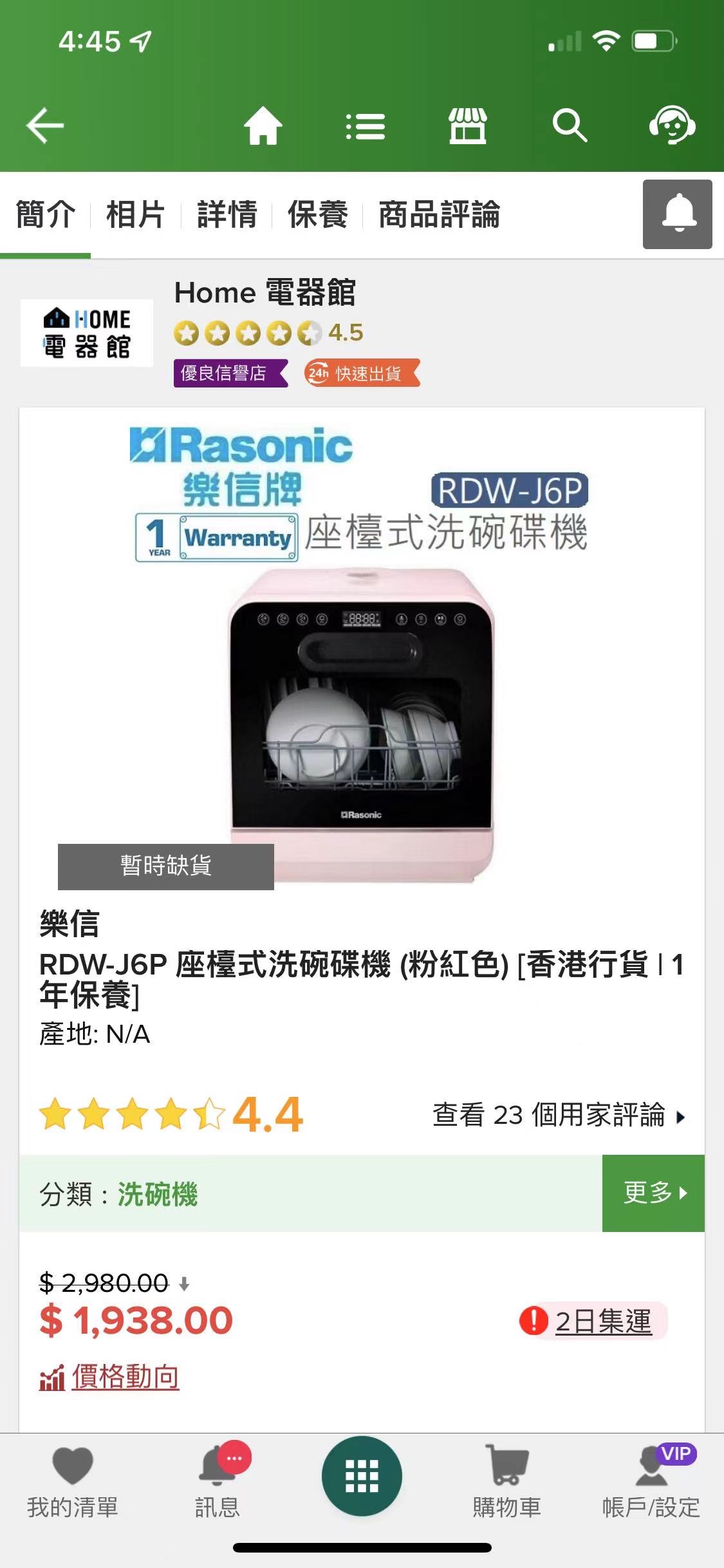Tap the green 更多 button

653,1193
